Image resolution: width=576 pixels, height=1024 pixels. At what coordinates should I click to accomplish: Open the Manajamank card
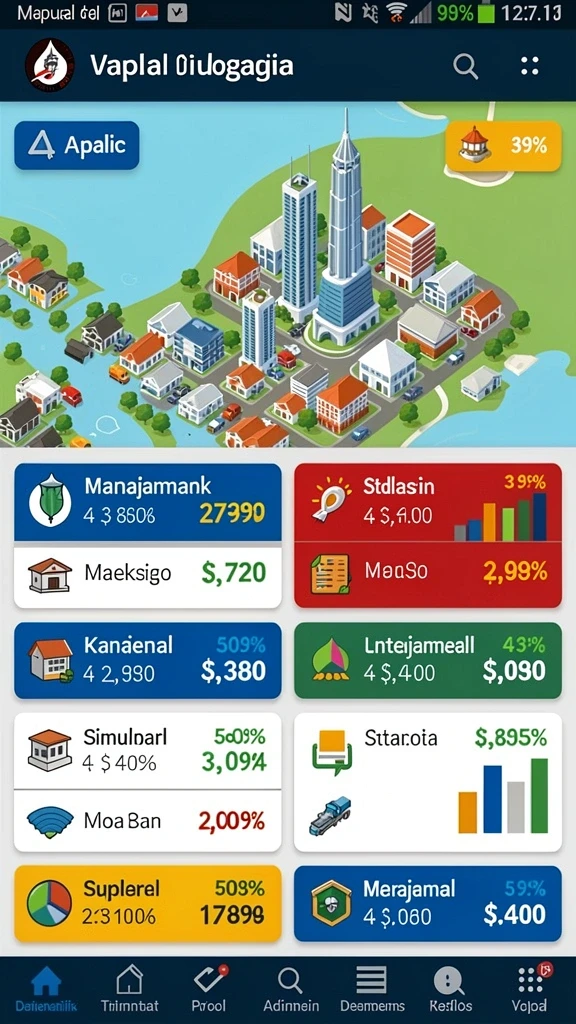(x=148, y=502)
